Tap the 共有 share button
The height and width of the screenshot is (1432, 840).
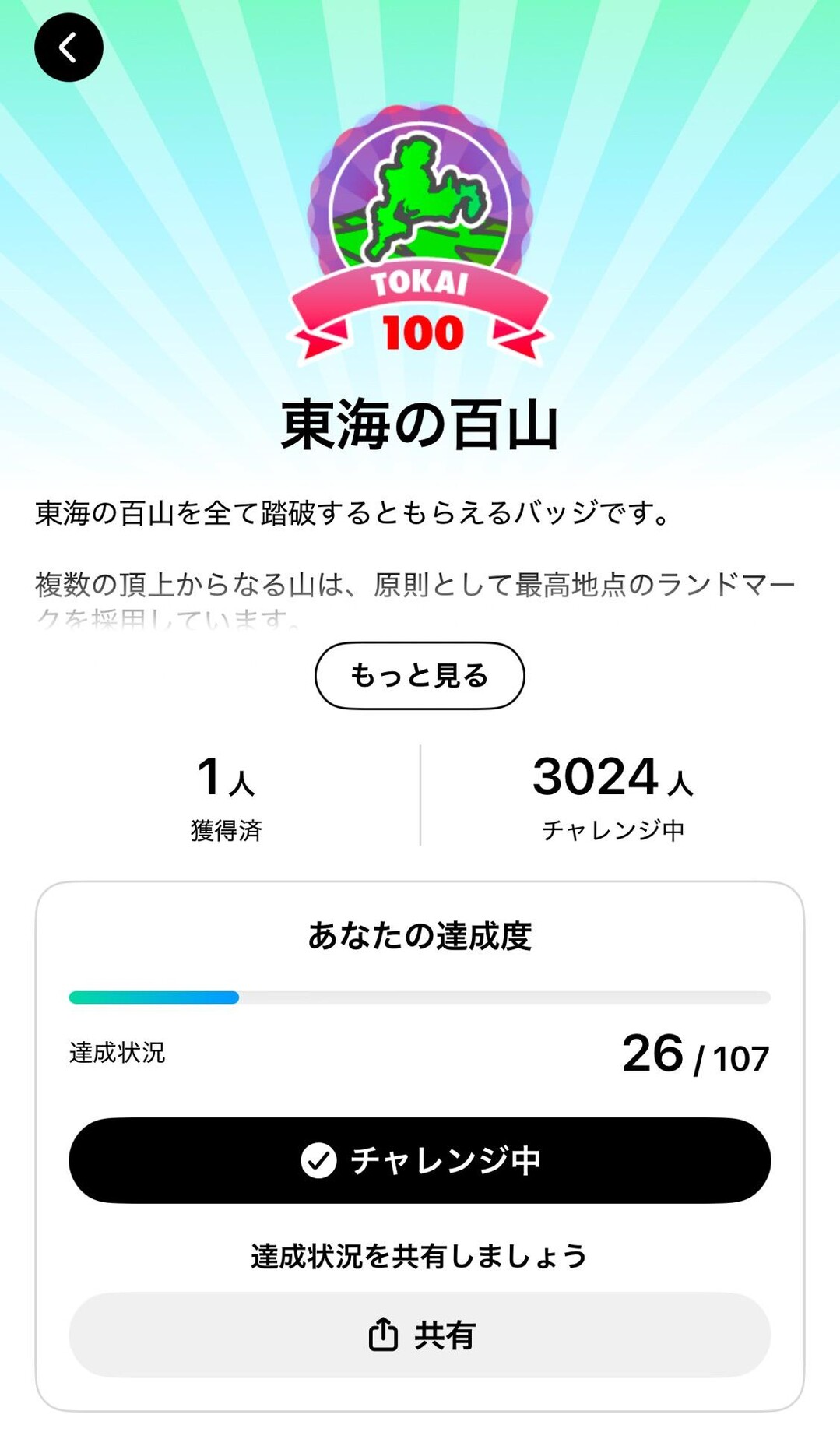(x=420, y=1335)
